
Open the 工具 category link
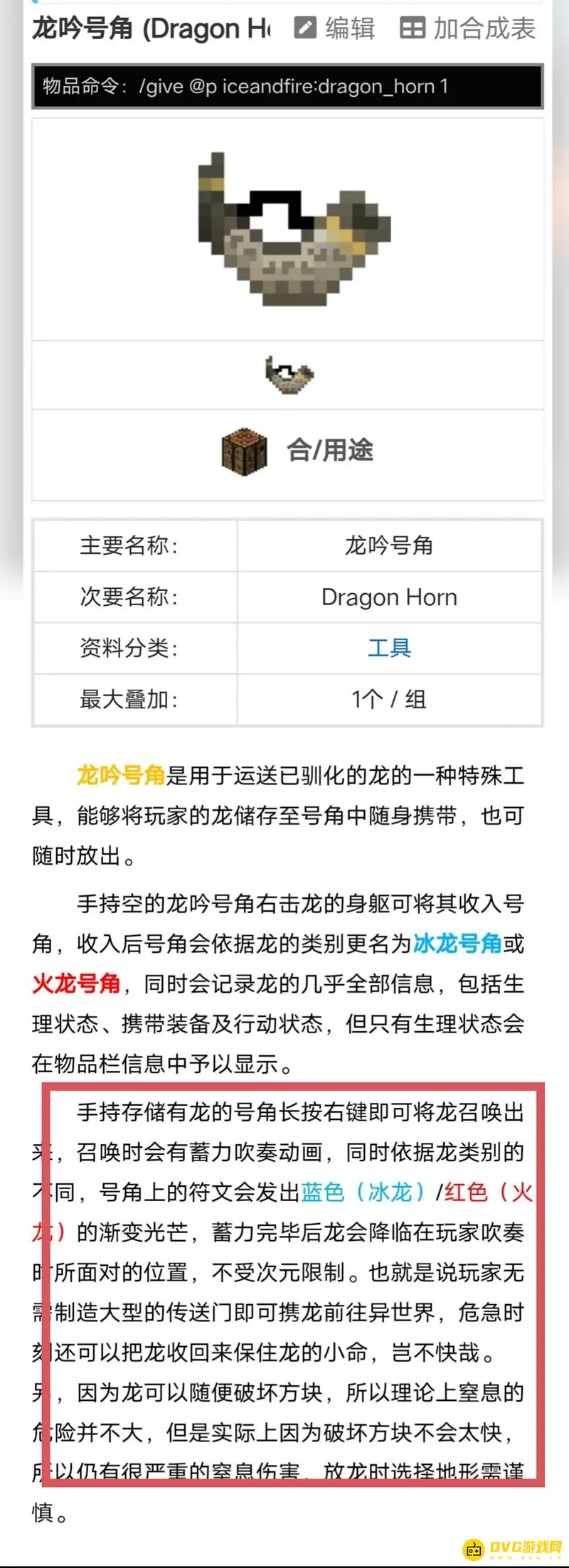pos(389,648)
